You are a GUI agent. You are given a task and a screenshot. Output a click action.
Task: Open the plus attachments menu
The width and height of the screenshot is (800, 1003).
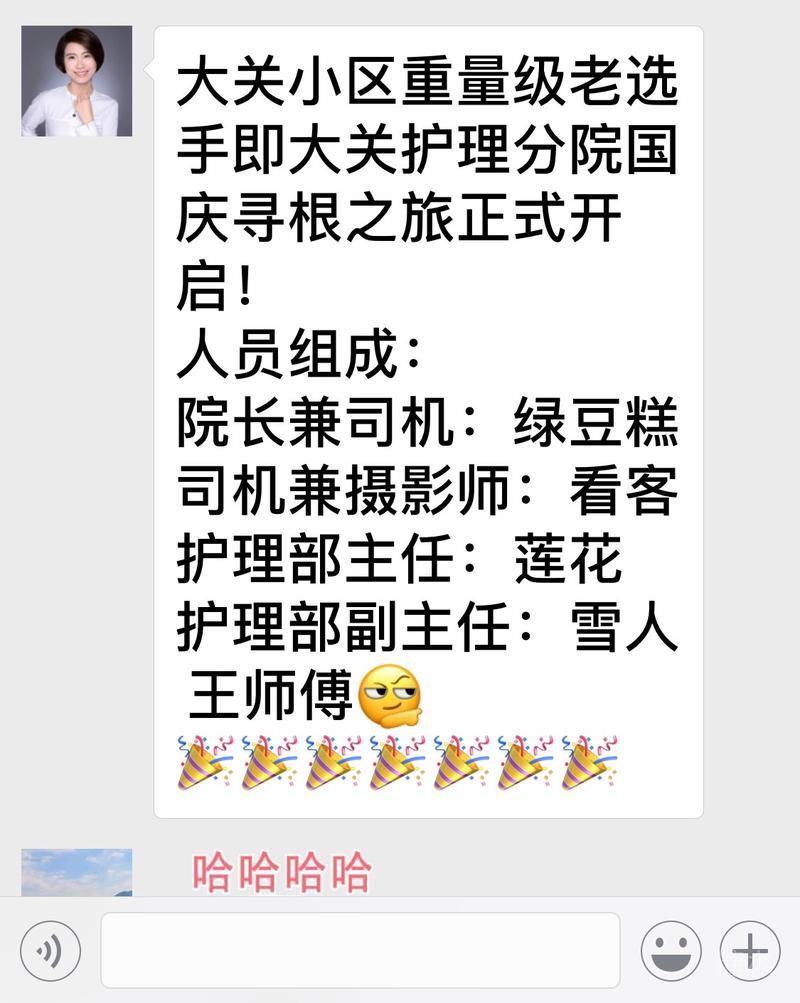click(x=750, y=951)
